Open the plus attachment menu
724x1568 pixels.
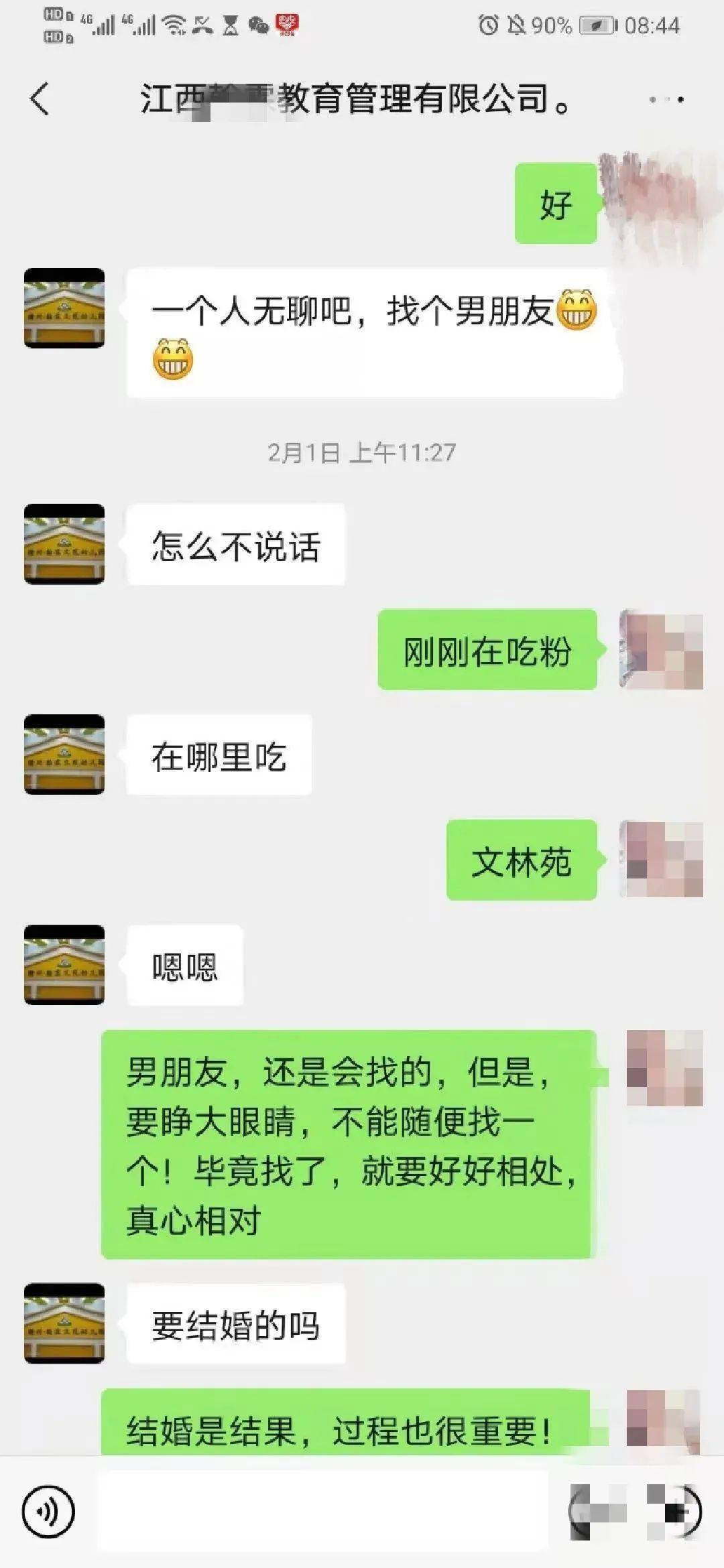pyautogui.click(x=674, y=1512)
